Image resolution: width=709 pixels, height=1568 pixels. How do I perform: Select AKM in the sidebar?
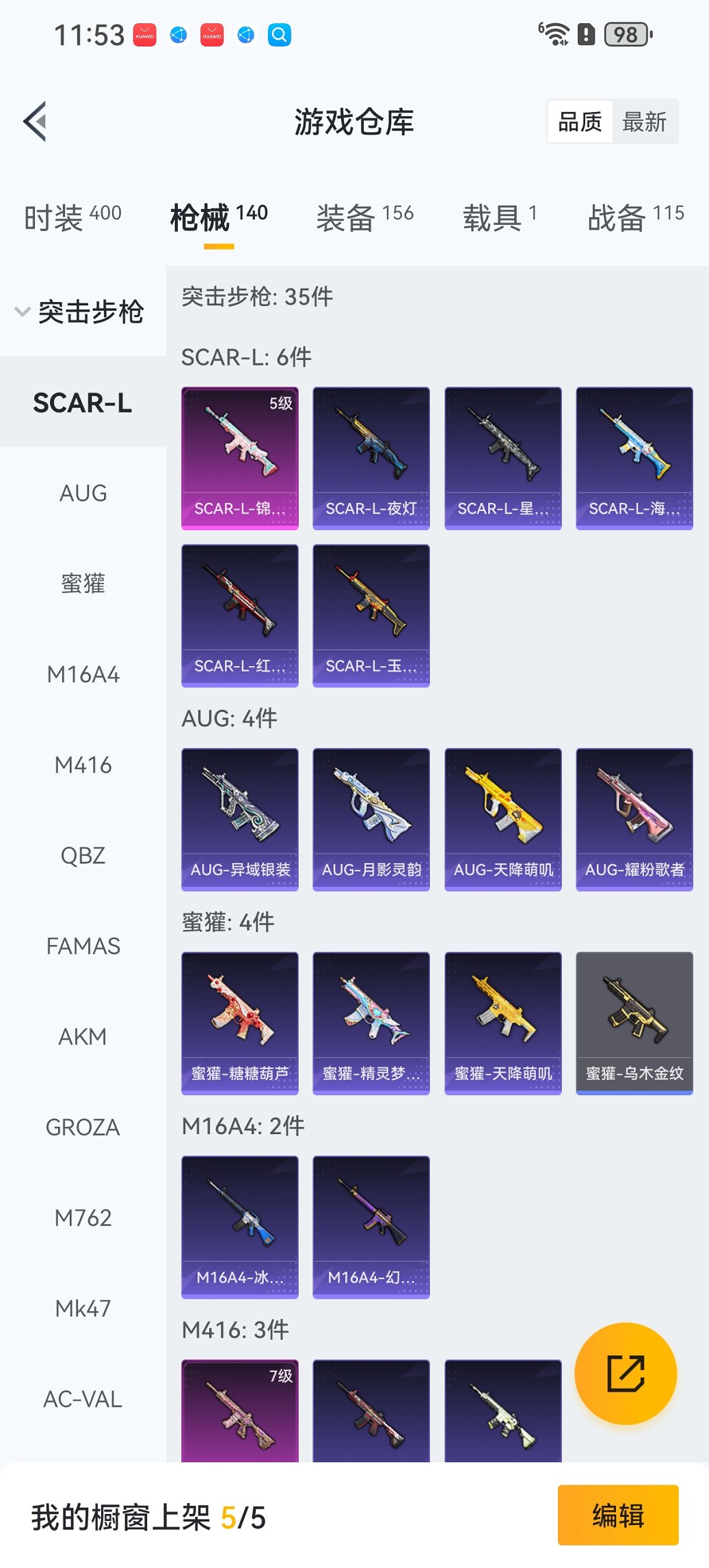tap(83, 1037)
